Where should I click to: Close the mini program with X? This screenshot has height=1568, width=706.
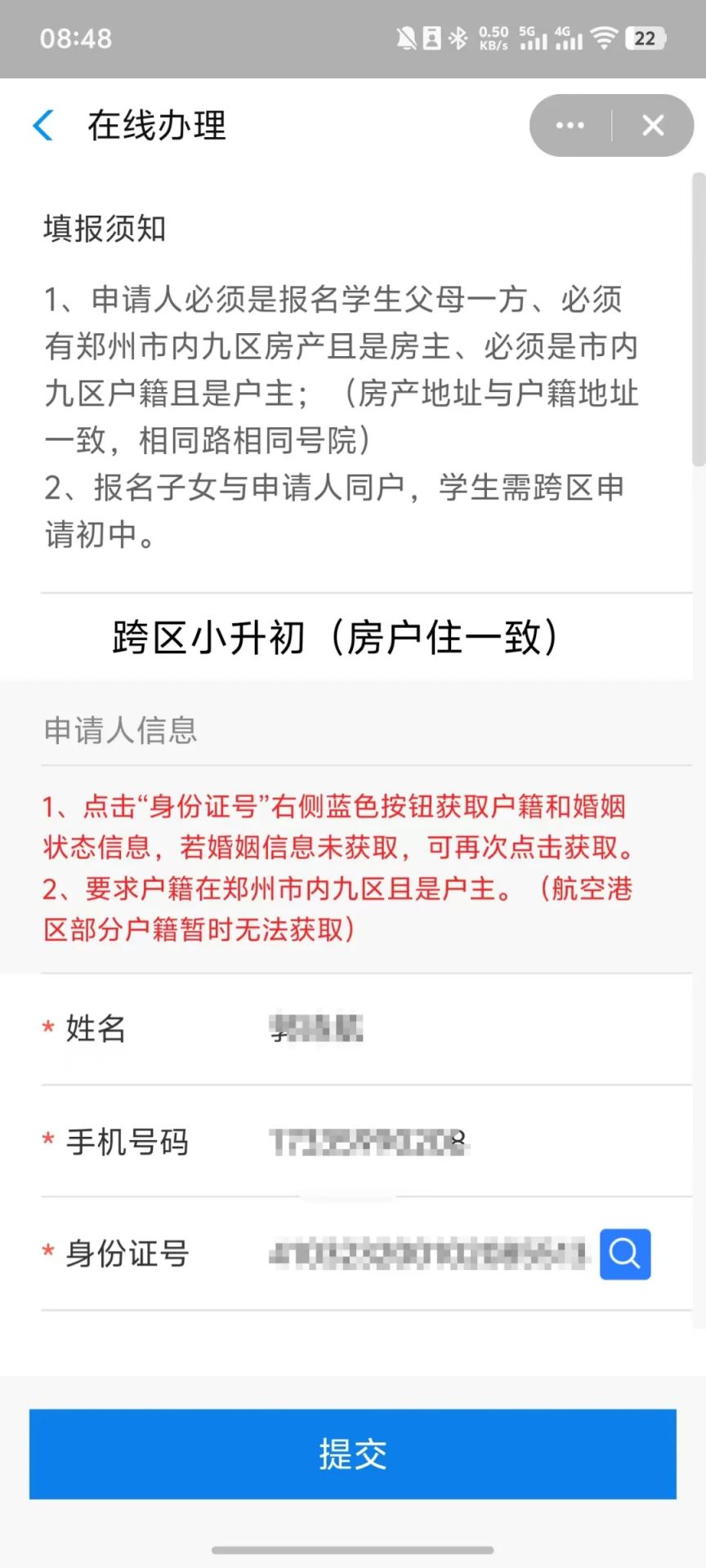[653, 126]
